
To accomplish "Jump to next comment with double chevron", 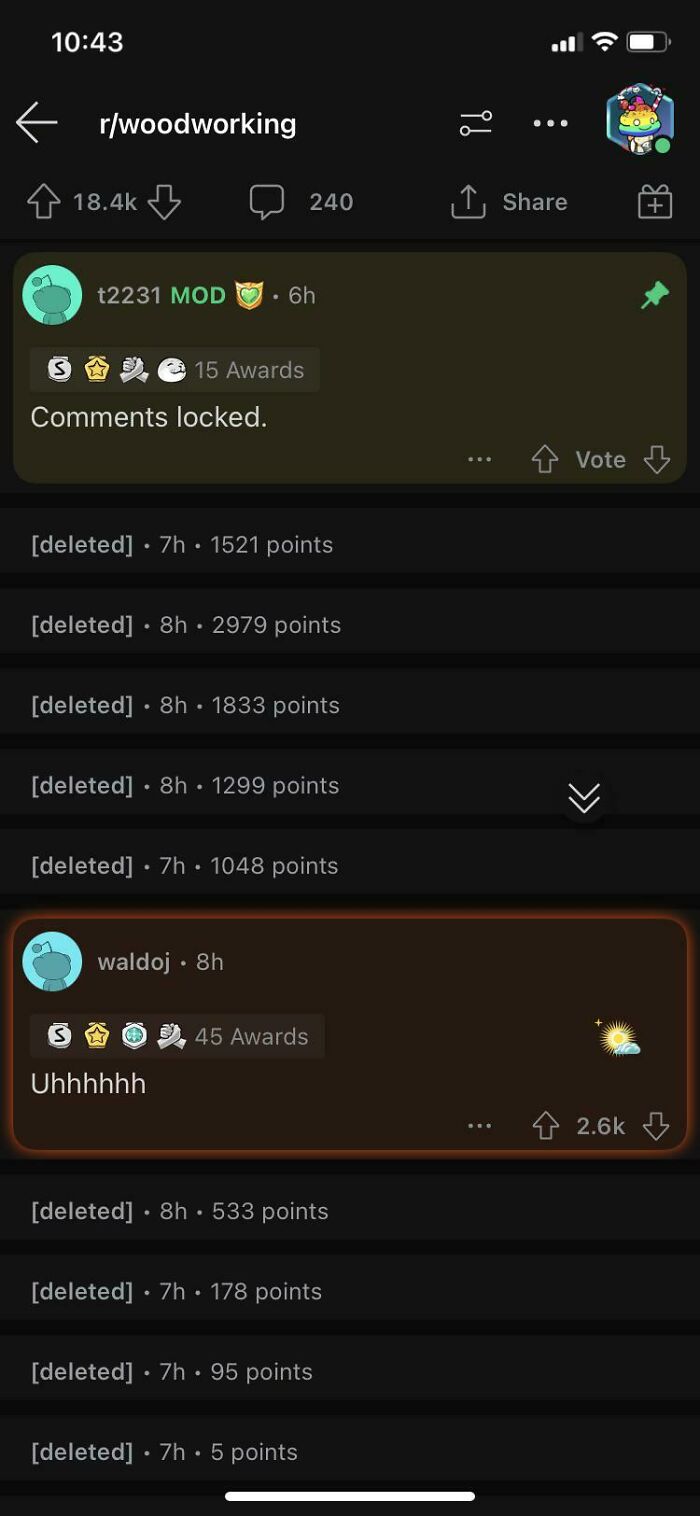I will [x=584, y=798].
